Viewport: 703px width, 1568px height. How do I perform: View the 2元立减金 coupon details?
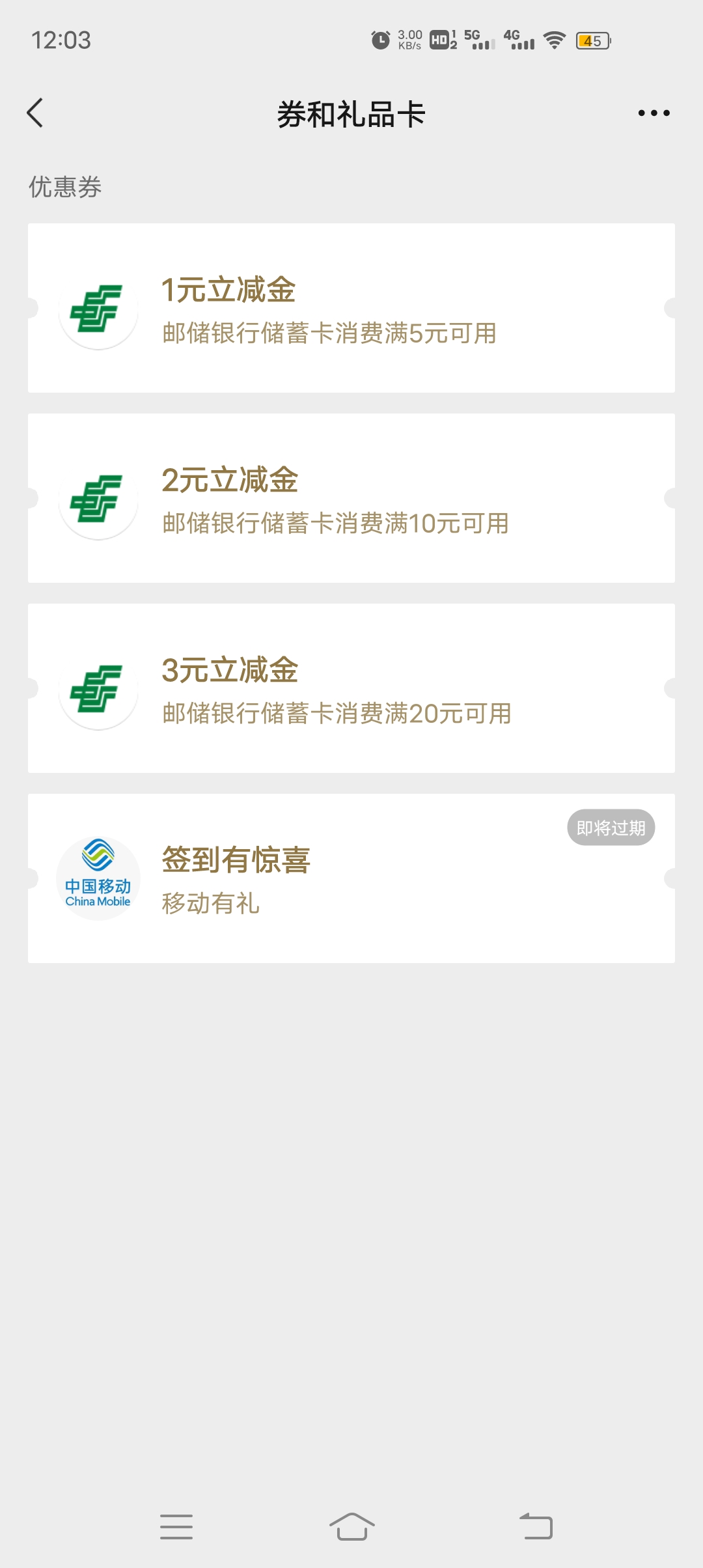tap(351, 498)
